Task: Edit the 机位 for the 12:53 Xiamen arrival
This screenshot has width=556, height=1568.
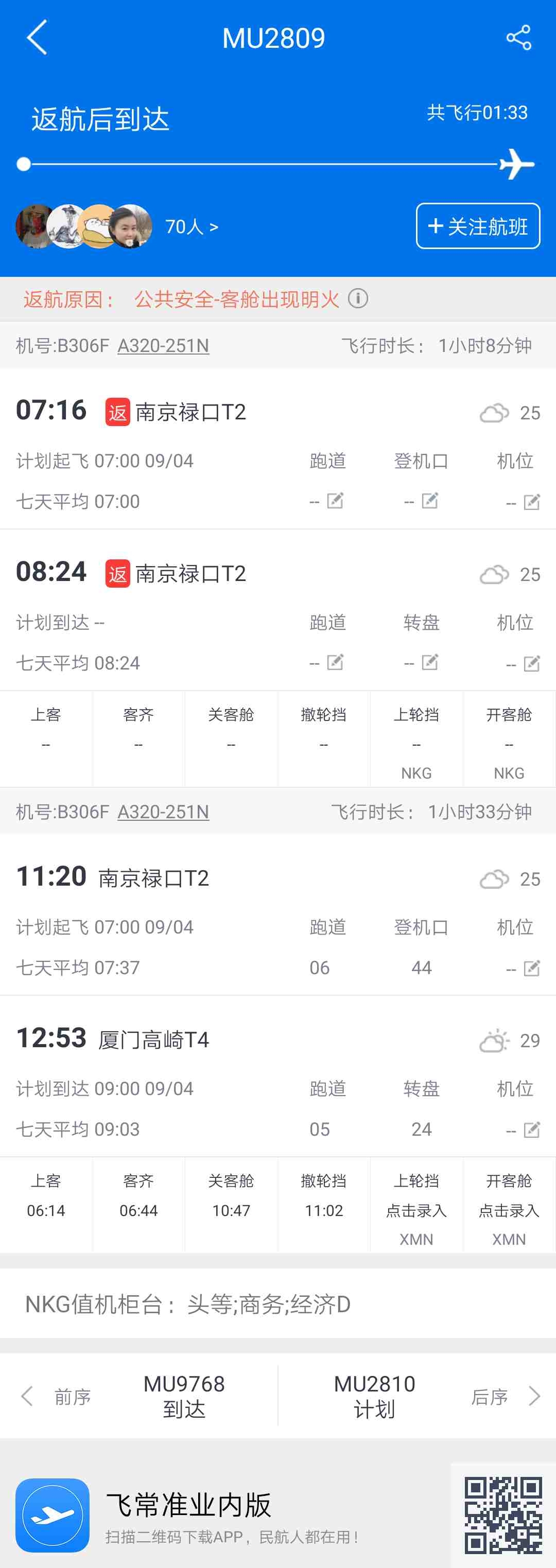Action: coord(531,1130)
